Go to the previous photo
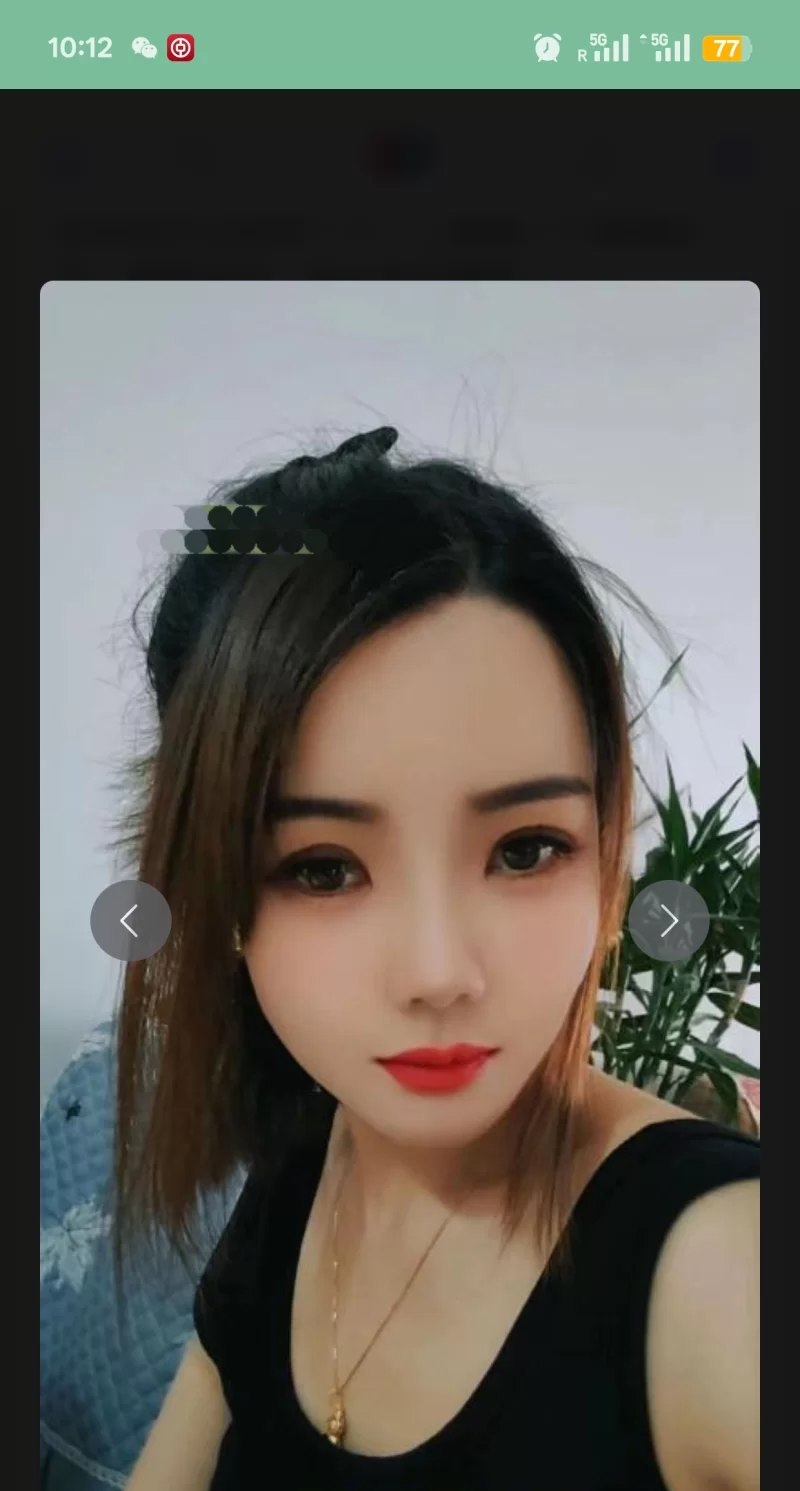This screenshot has width=800, height=1491. [130, 920]
